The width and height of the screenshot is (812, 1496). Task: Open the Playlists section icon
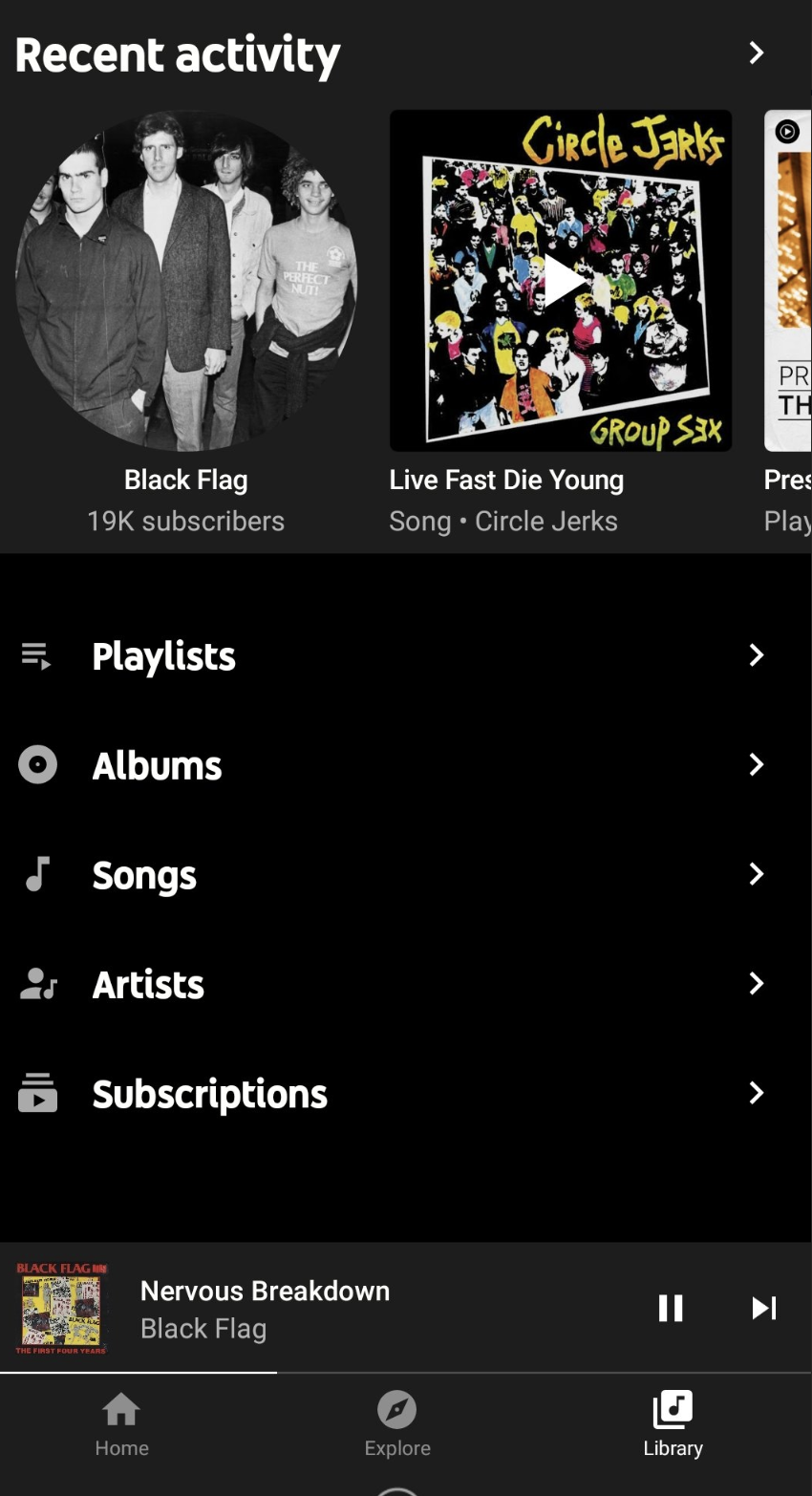(35, 655)
